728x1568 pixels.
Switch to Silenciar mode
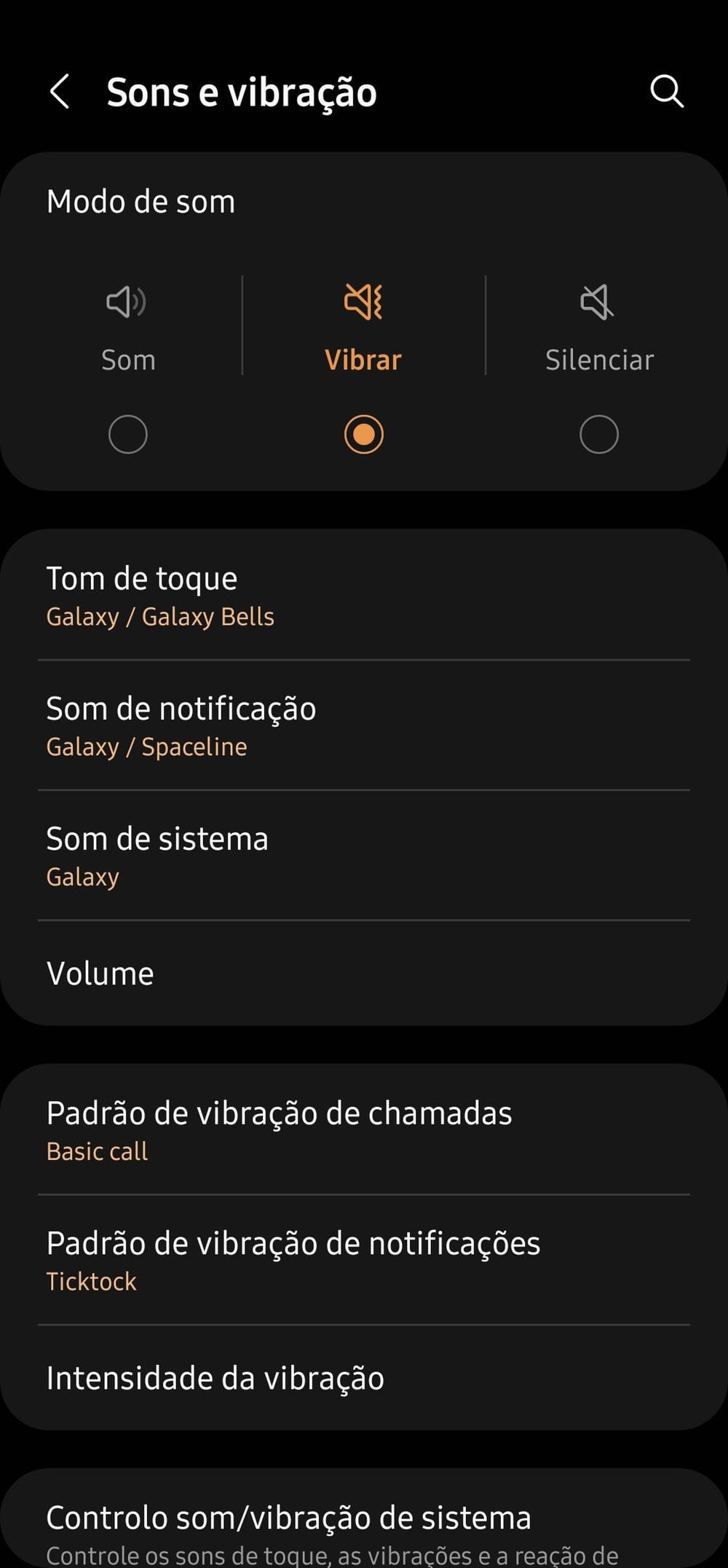point(599,364)
